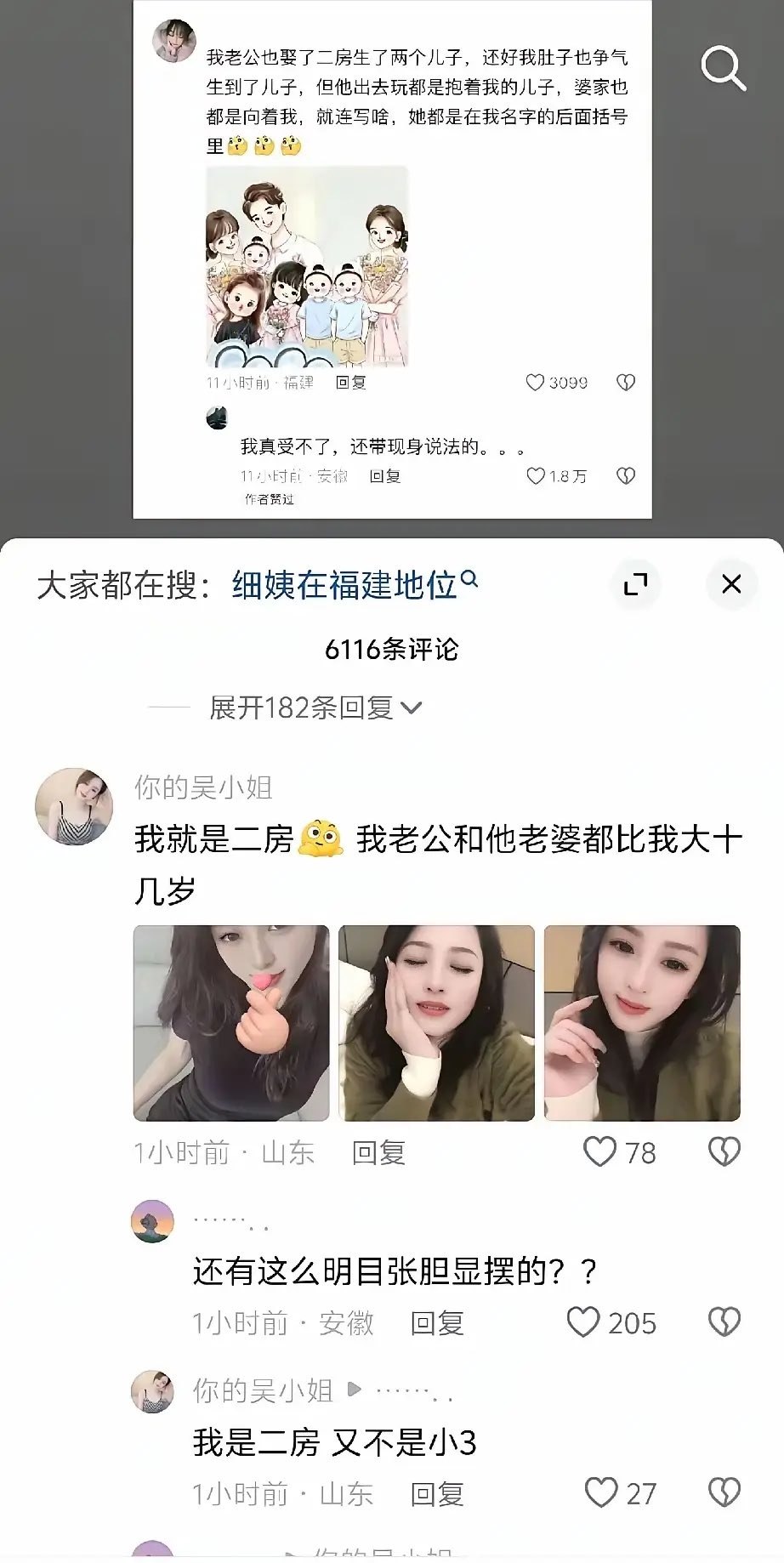Like the comment with 78 likes
The image size is (784, 1563).
click(x=599, y=1152)
